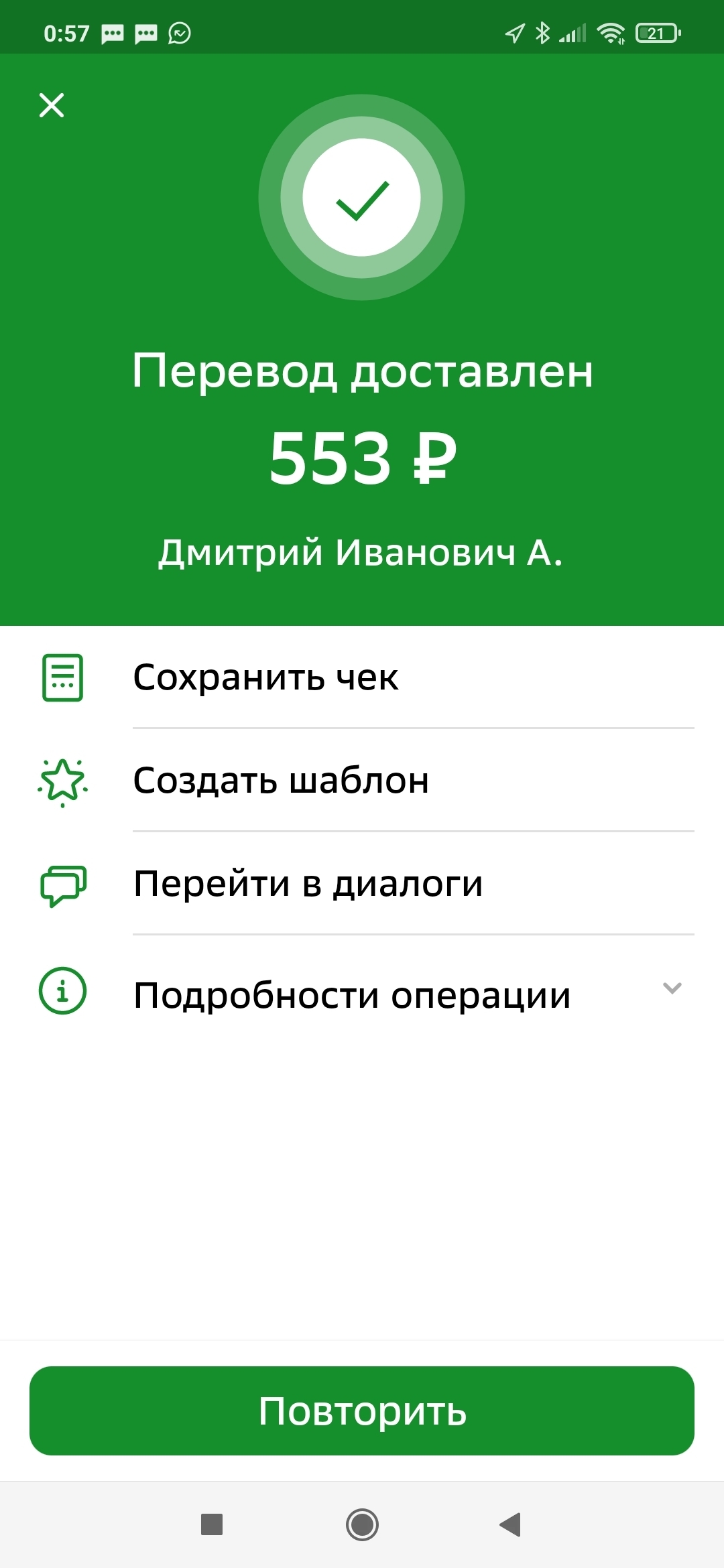
Task: Close the transfer confirmation screen
Action: (52, 105)
